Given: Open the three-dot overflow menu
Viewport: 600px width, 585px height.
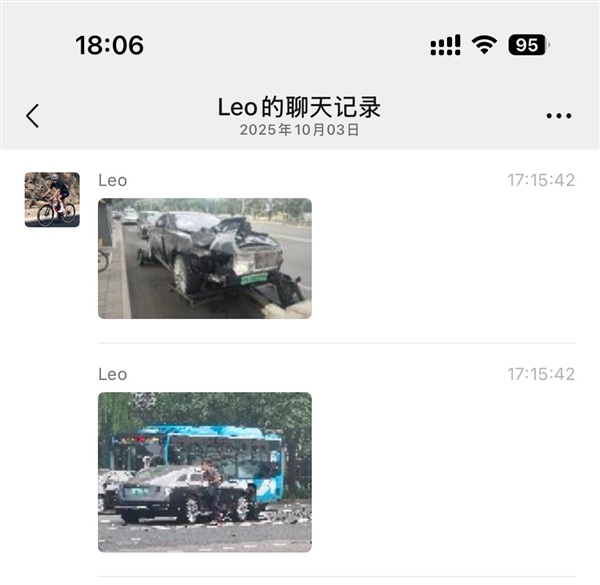Looking at the screenshot, I should pos(559,116).
